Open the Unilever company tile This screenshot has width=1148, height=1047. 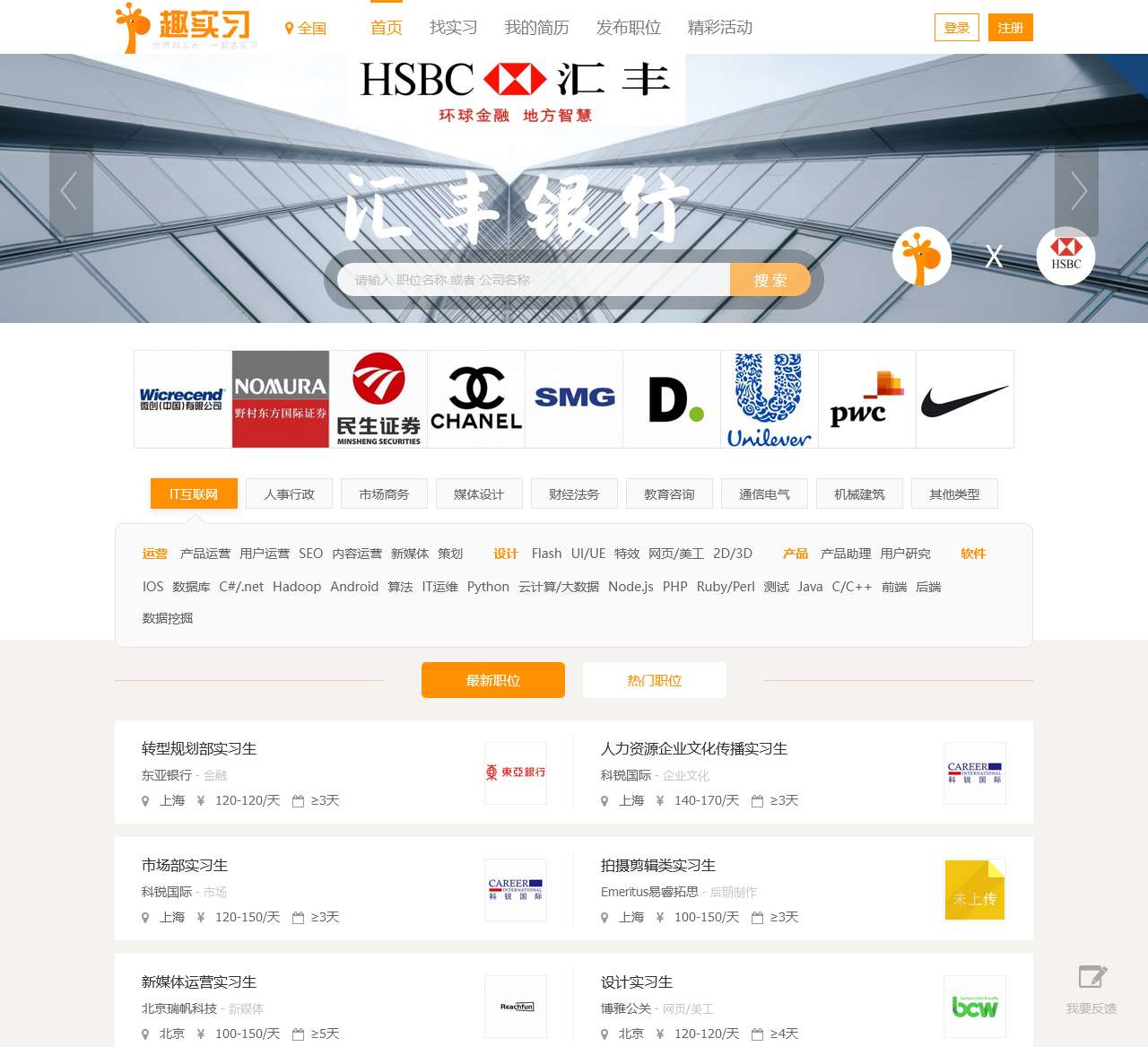coord(770,399)
